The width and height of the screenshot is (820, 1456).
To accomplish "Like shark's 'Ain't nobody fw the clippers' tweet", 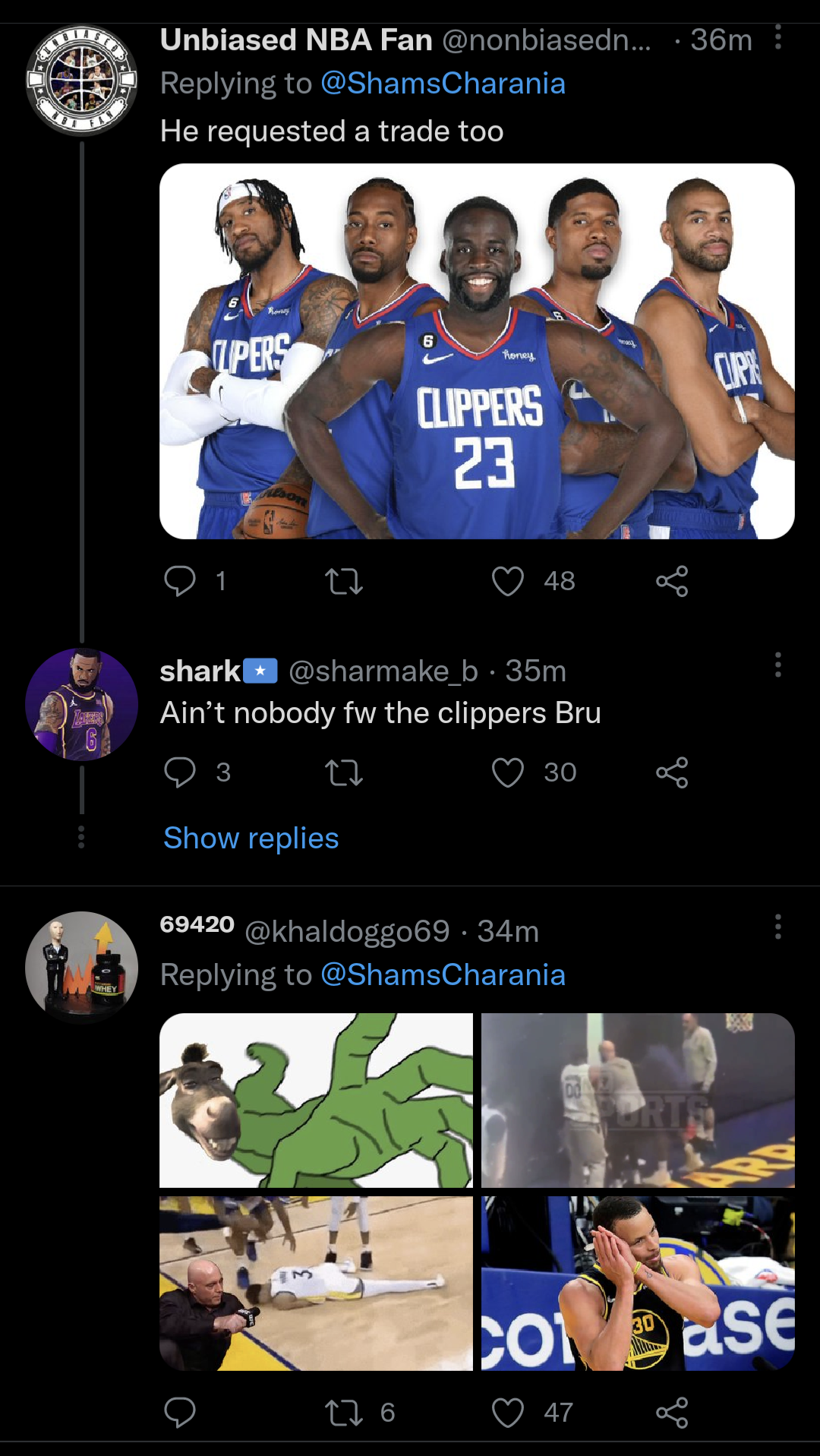I will coord(507,772).
